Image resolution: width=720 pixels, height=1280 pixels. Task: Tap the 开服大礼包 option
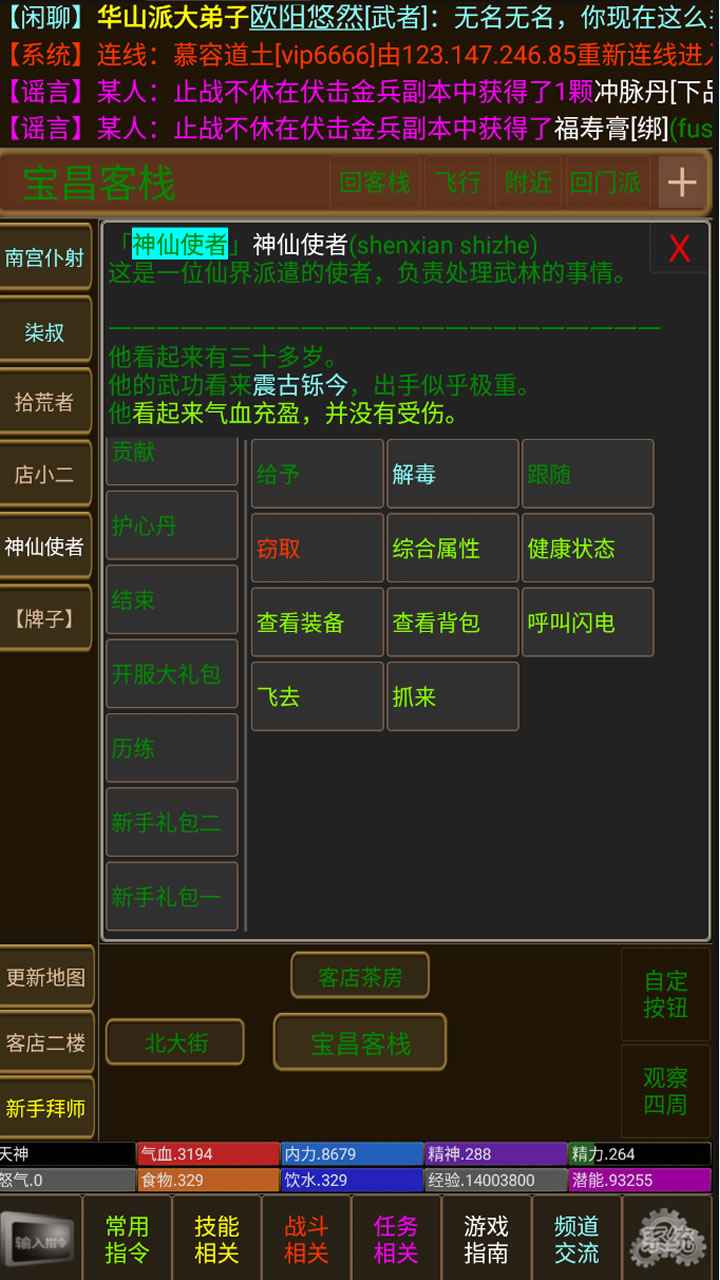(172, 674)
